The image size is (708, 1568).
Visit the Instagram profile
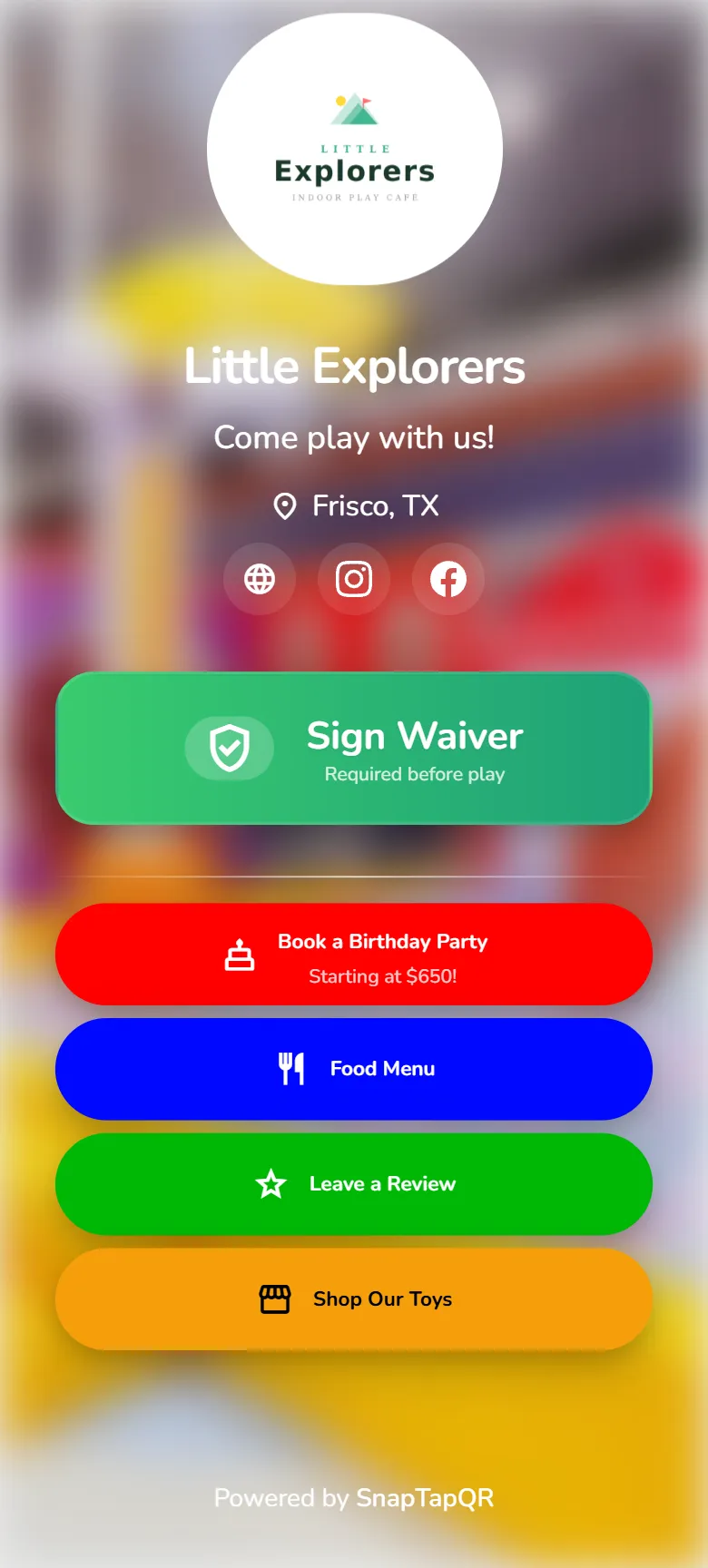tap(354, 579)
